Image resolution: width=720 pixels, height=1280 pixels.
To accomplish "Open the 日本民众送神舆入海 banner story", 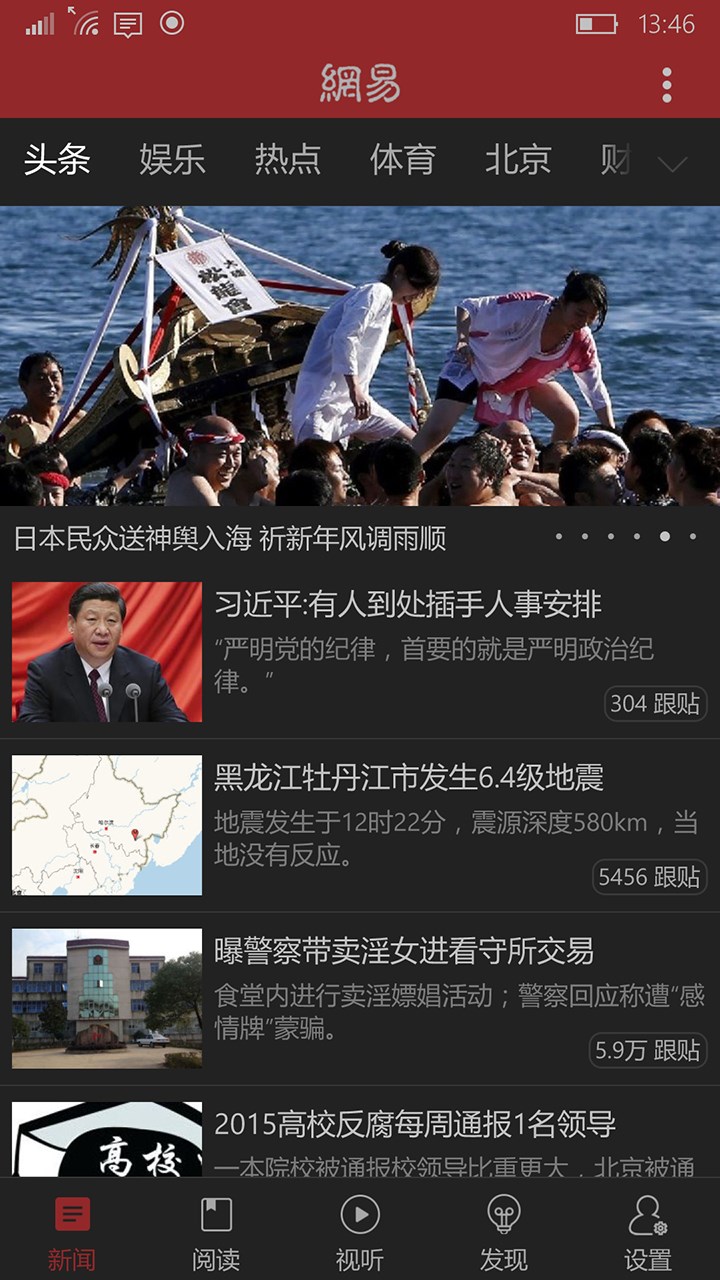I will (360, 360).
